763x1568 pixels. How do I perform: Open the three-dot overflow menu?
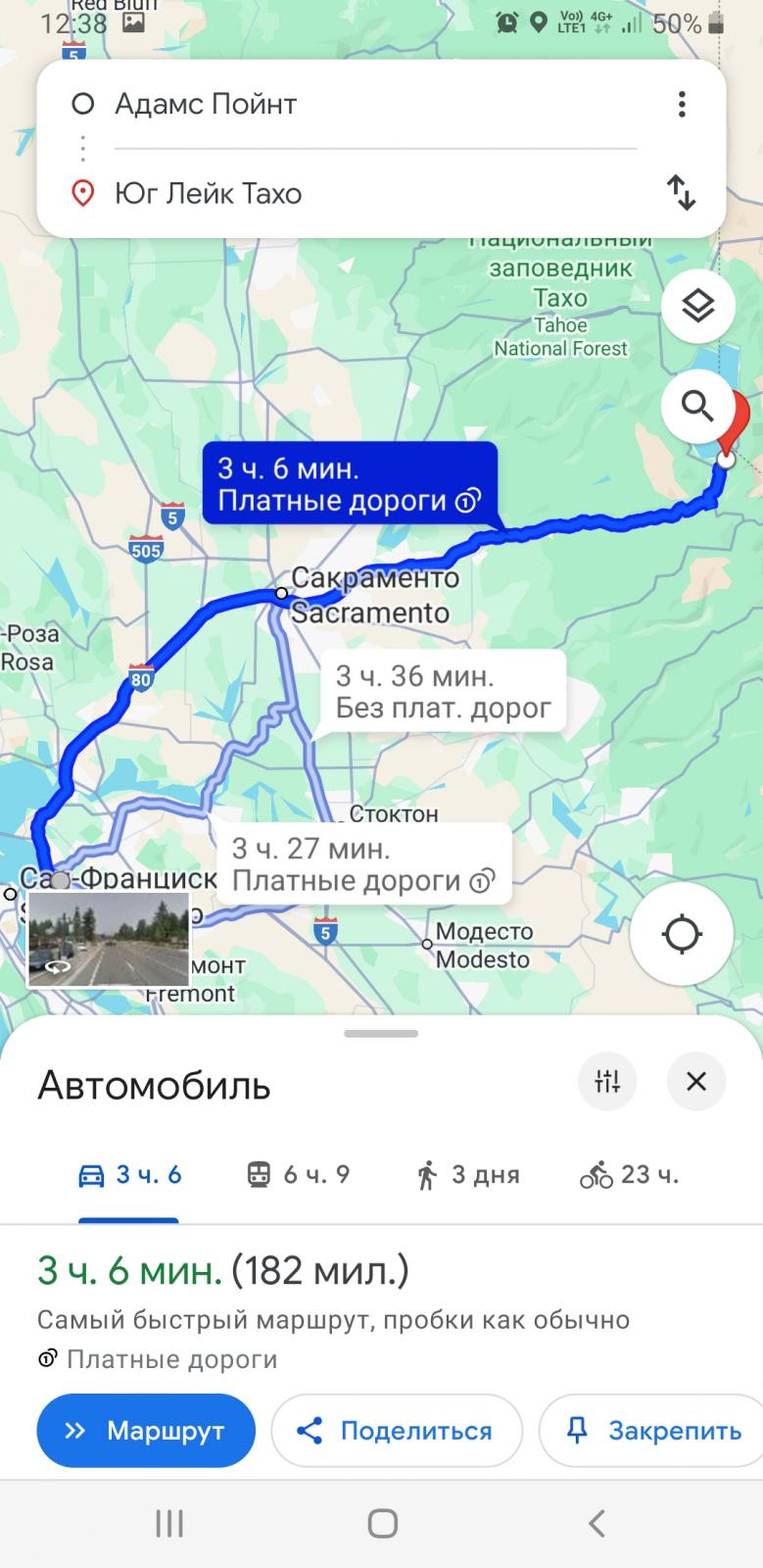pos(682,104)
